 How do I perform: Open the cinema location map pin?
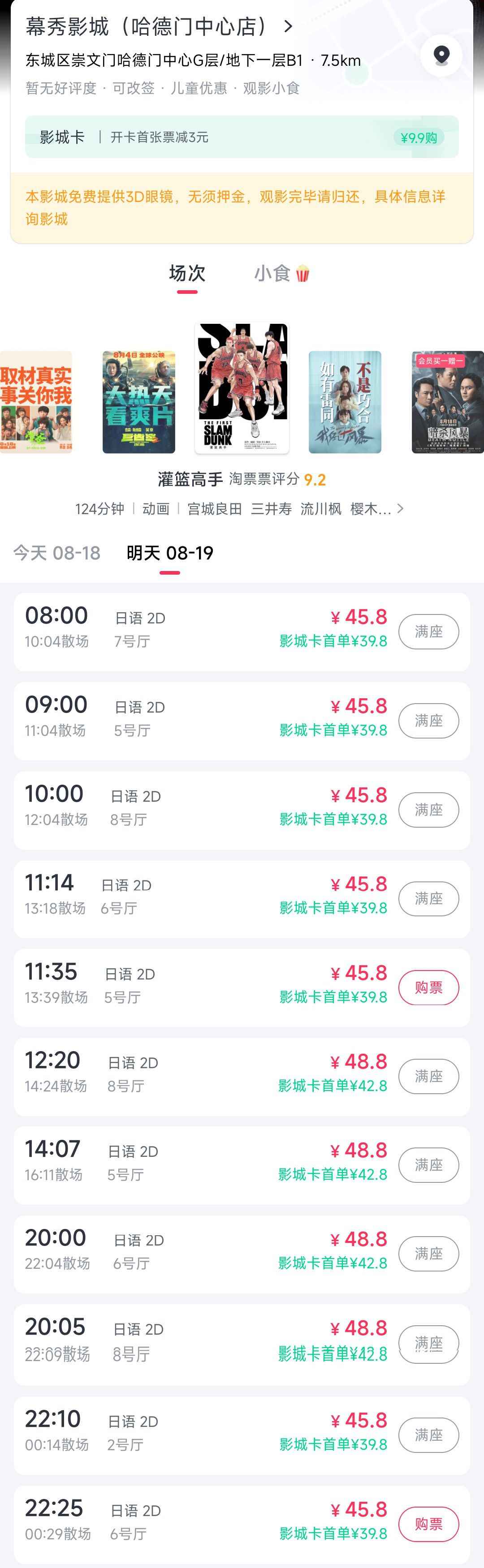pyautogui.click(x=441, y=56)
